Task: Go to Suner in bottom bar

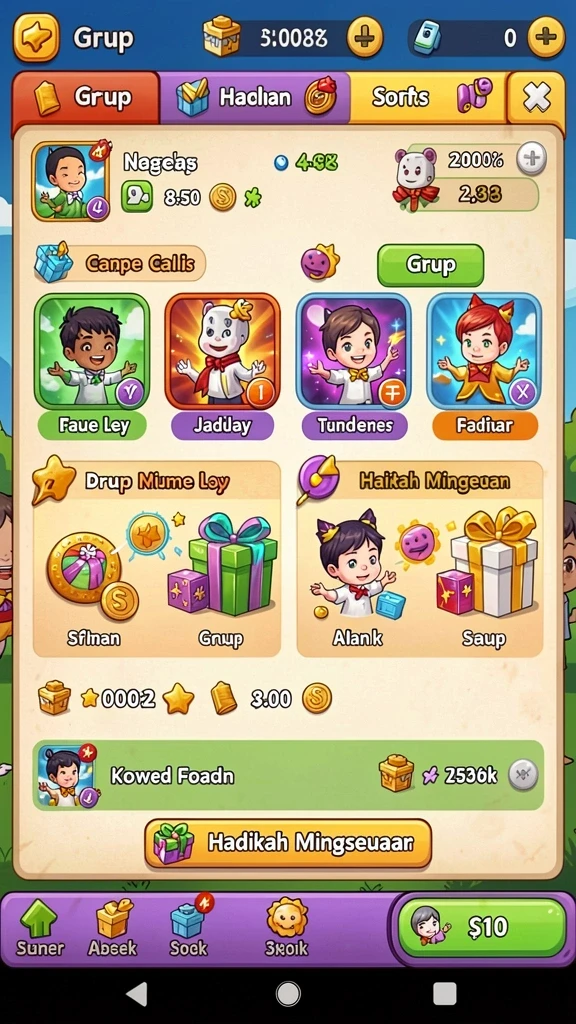Action: [39, 927]
